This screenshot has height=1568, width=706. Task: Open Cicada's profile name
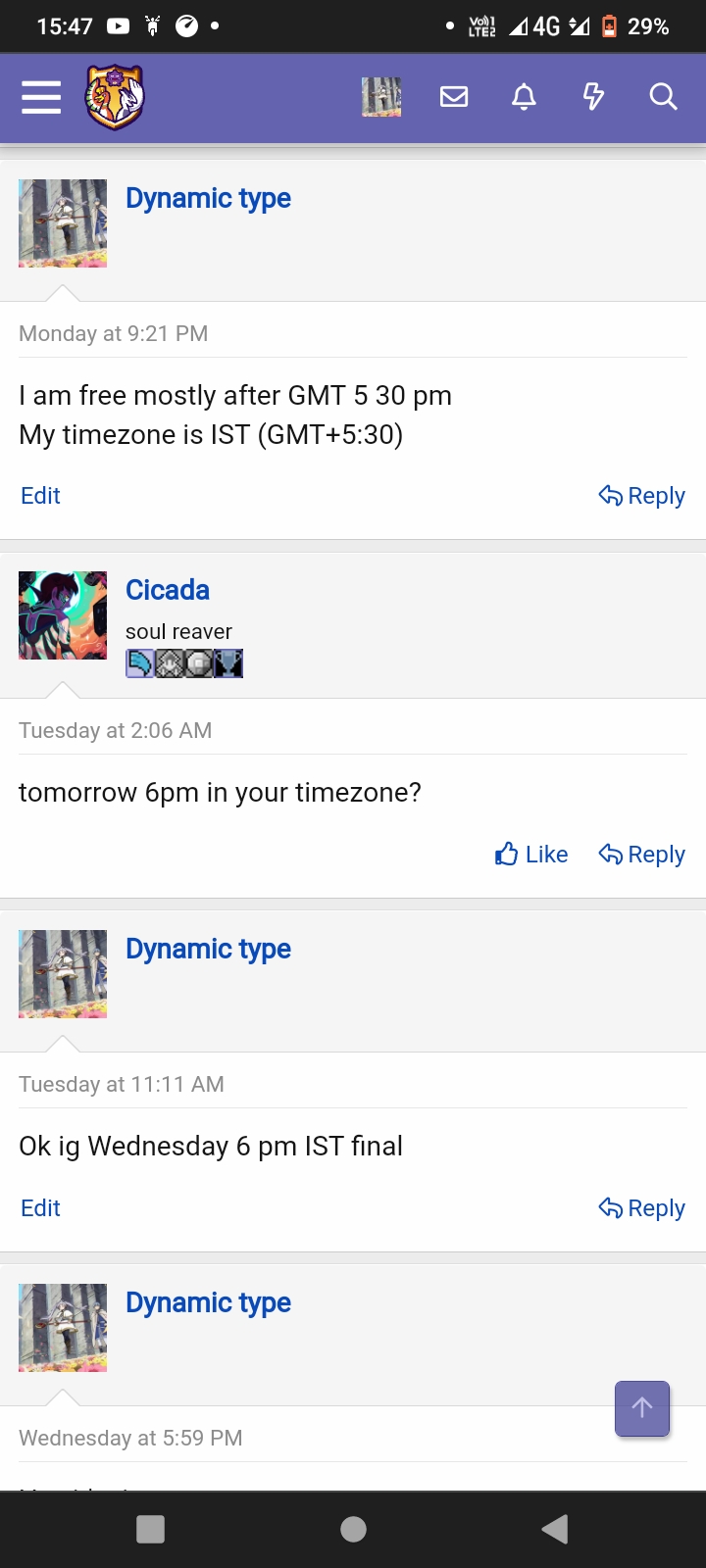tap(168, 590)
